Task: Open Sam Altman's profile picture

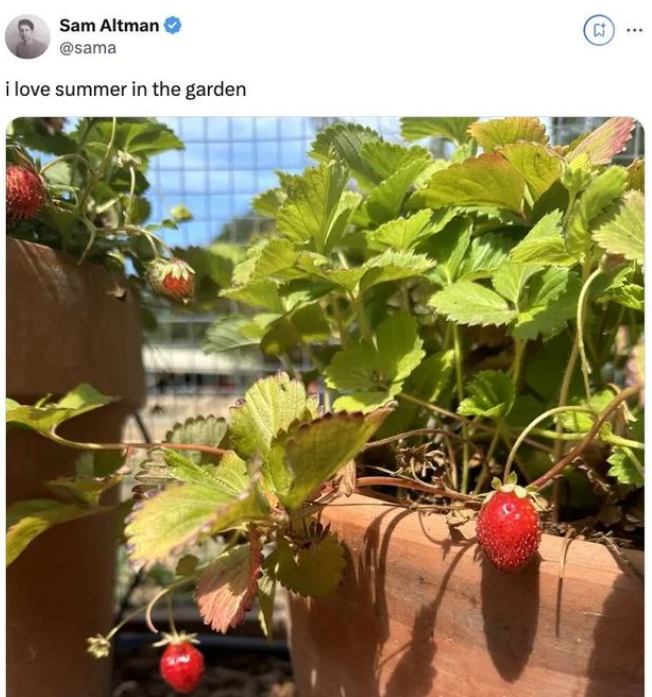Action: click(x=27, y=37)
